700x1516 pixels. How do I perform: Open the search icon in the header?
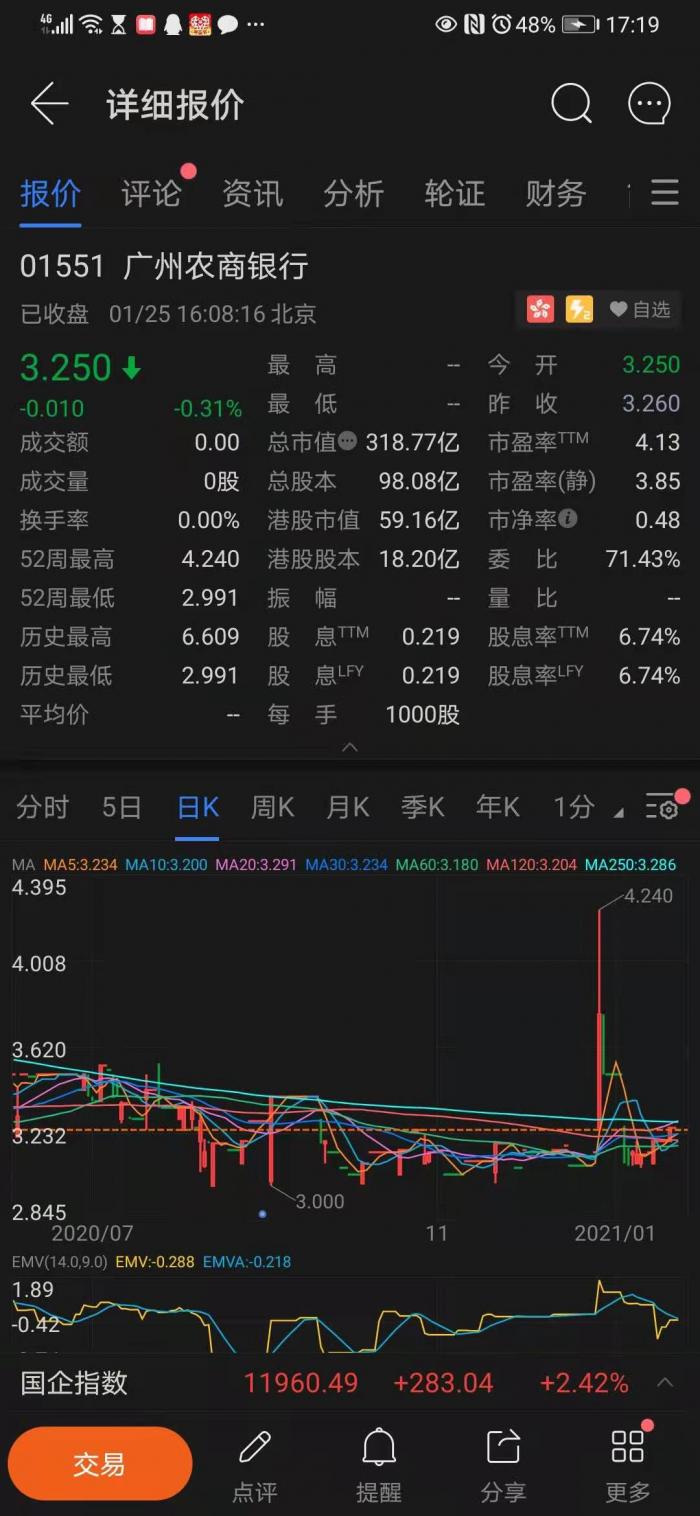click(571, 104)
